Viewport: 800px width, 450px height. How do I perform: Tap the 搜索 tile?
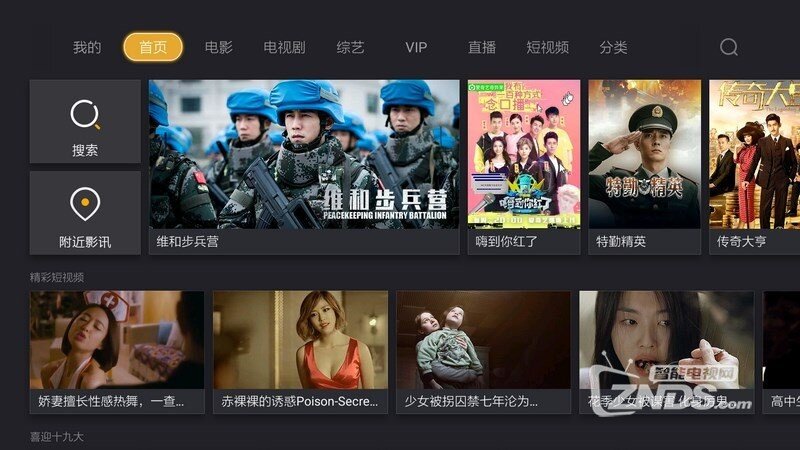[85, 122]
